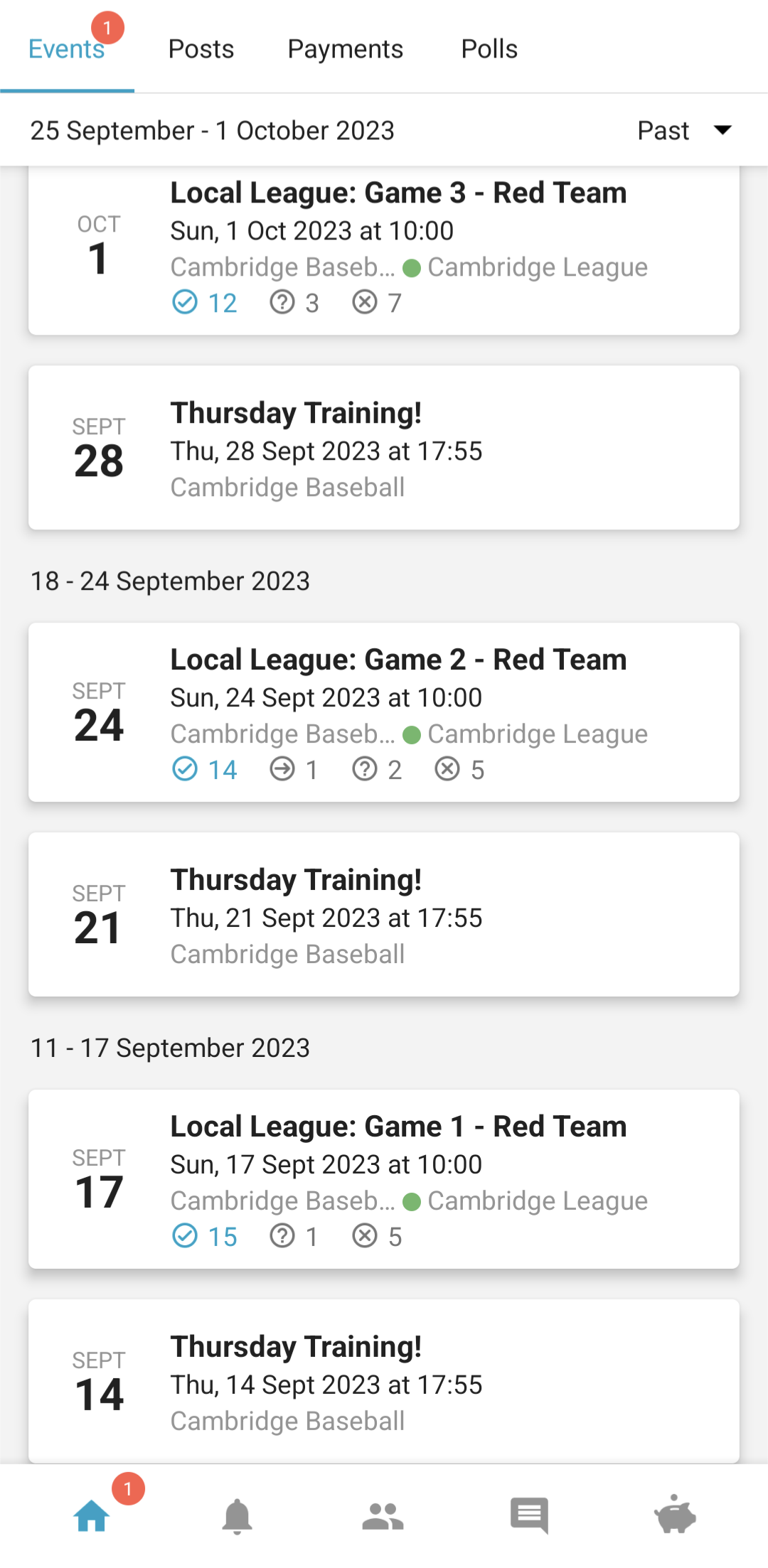Select the Payments tab

pyautogui.click(x=345, y=48)
